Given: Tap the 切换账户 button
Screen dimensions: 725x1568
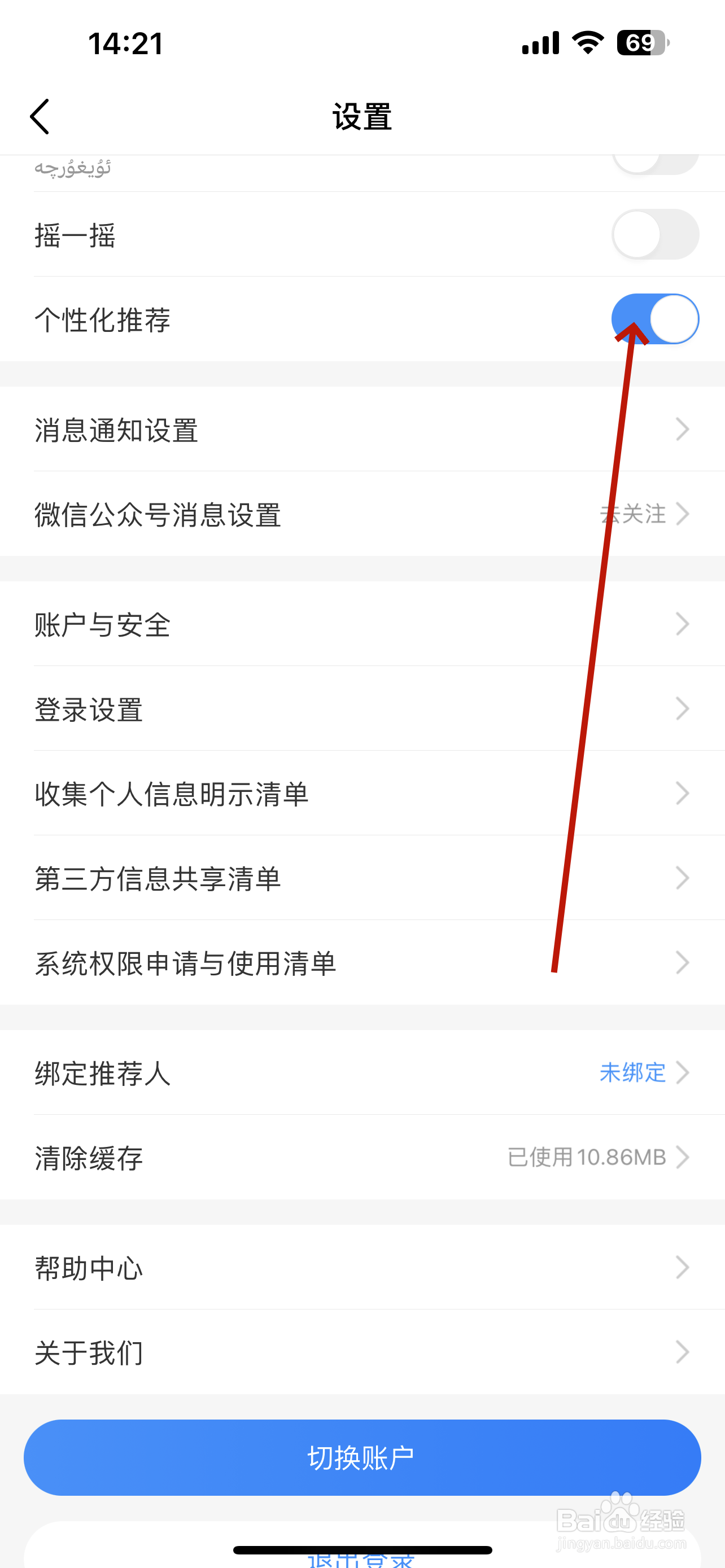Looking at the screenshot, I should [x=361, y=1456].
